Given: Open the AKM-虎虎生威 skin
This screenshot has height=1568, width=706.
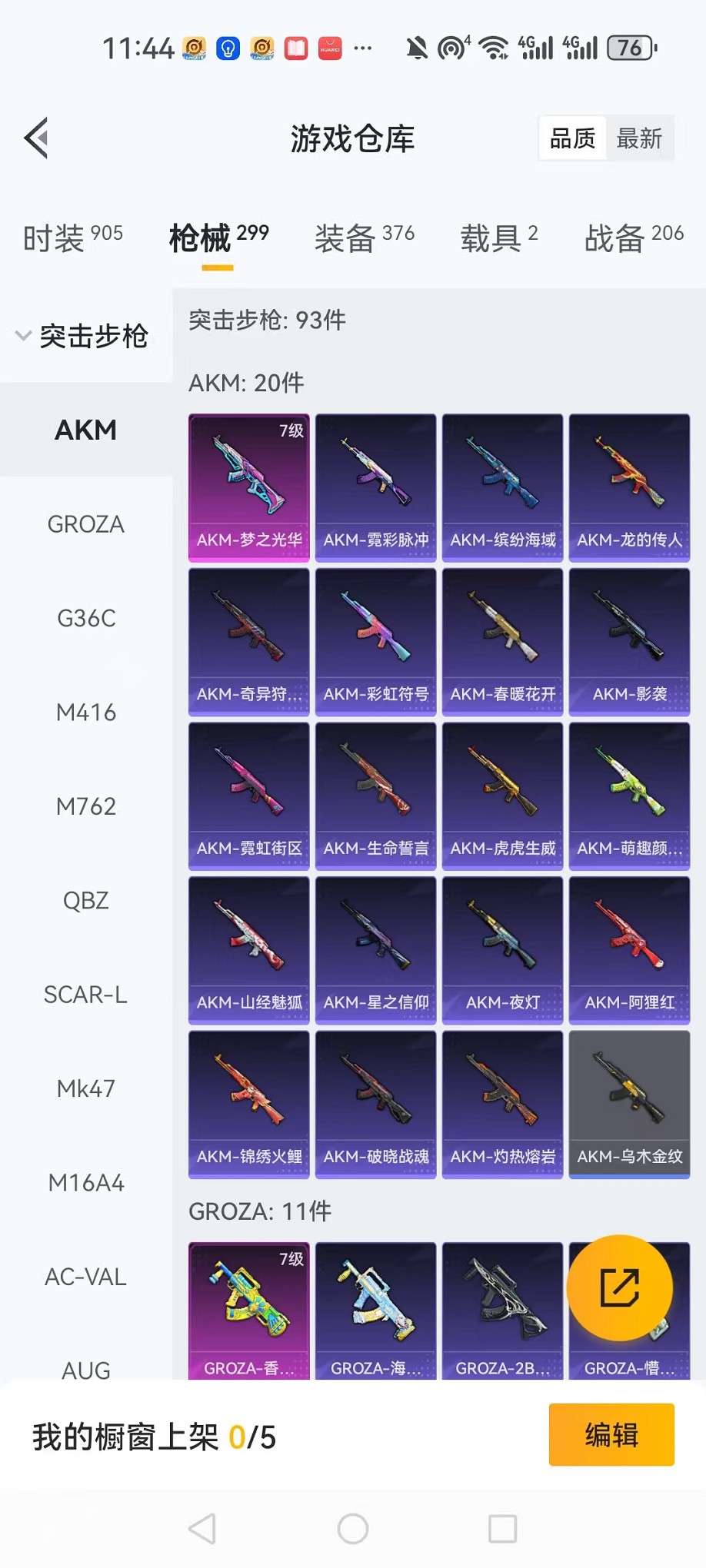Looking at the screenshot, I should click(502, 796).
